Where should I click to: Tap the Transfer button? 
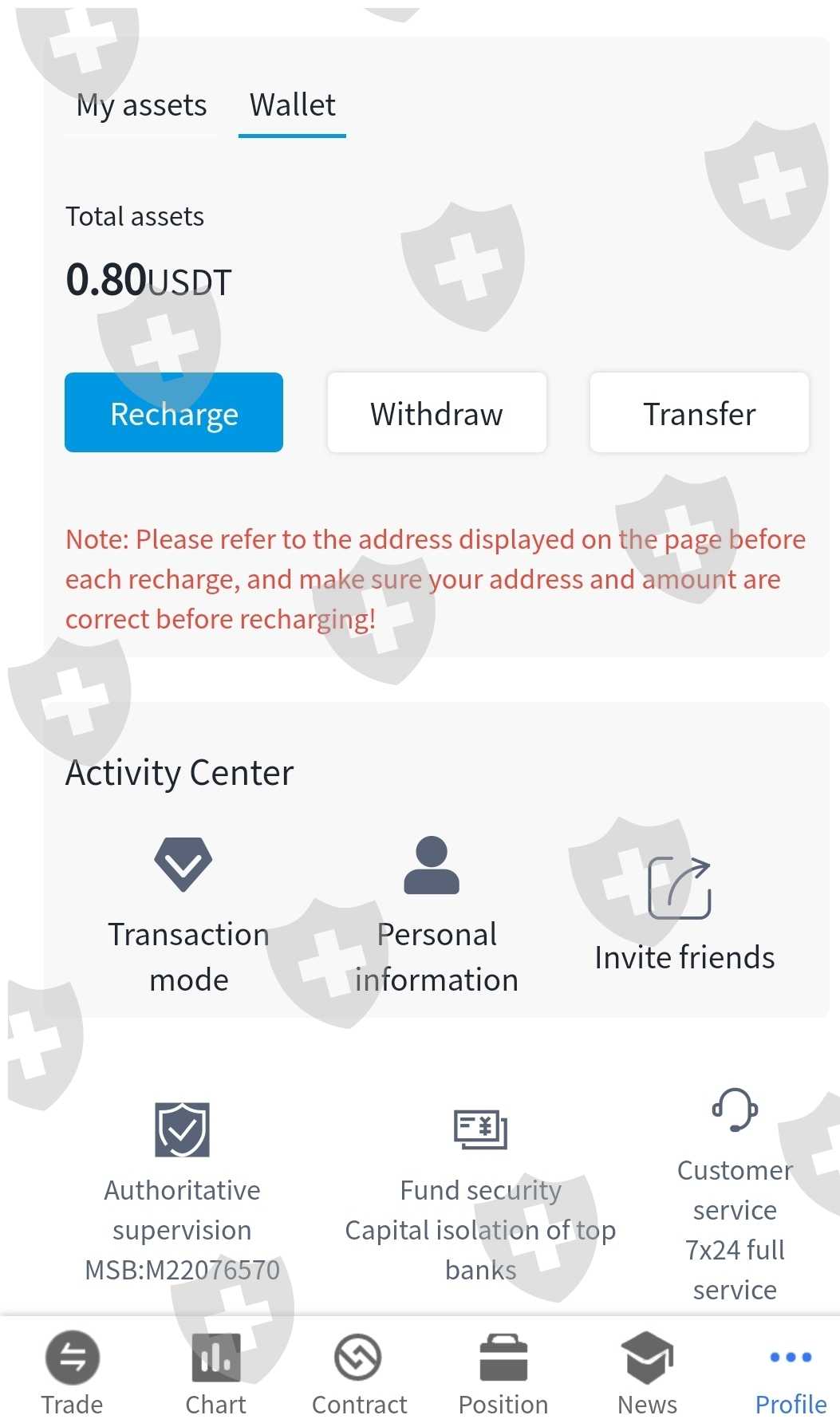coord(700,412)
